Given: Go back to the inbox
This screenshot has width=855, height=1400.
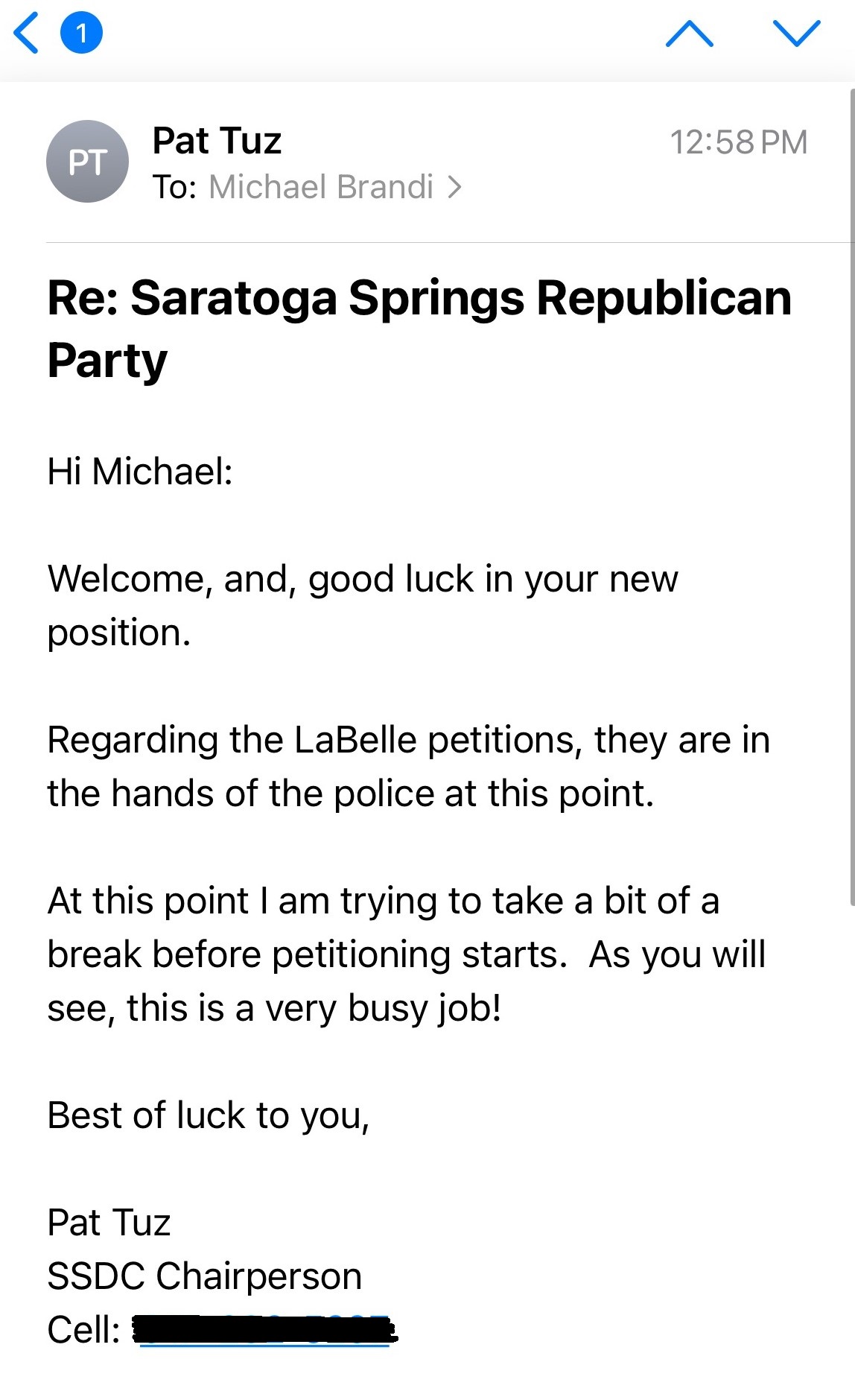Looking at the screenshot, I should coord(28,34).
